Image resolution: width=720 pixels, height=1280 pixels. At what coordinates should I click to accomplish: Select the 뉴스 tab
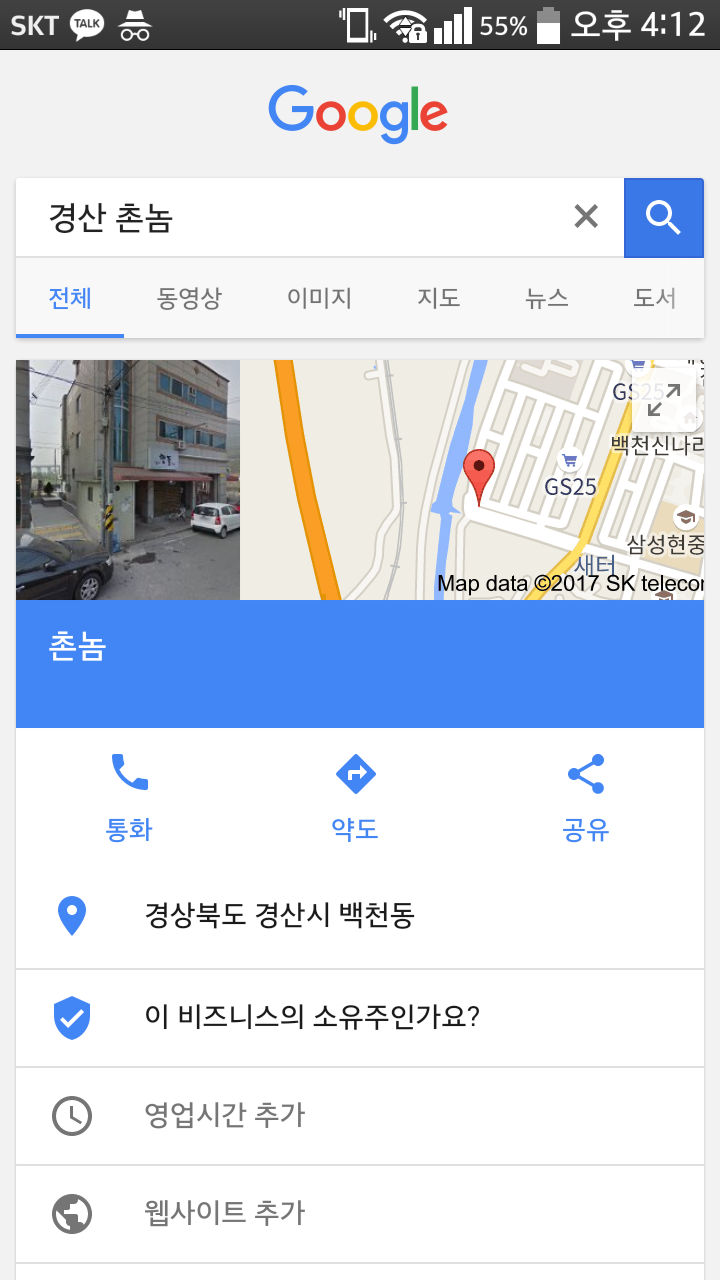point(546,298)
